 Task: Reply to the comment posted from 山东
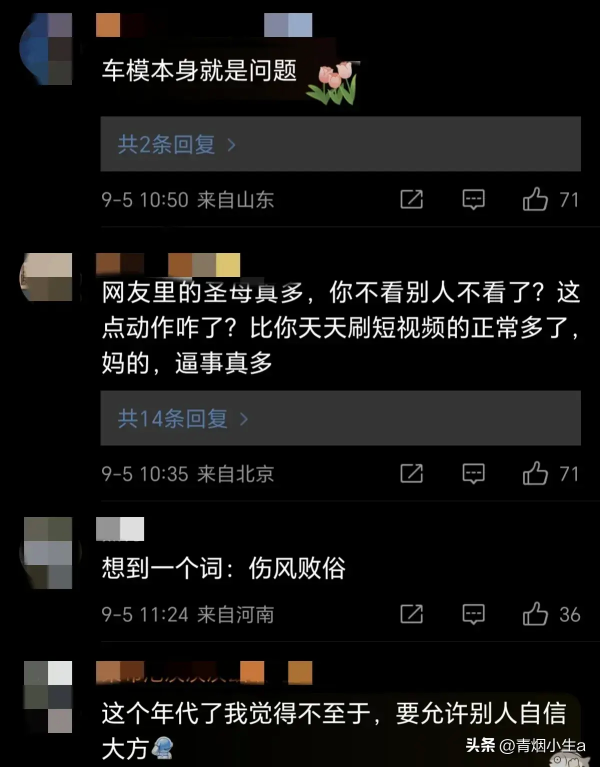point(473,199)
